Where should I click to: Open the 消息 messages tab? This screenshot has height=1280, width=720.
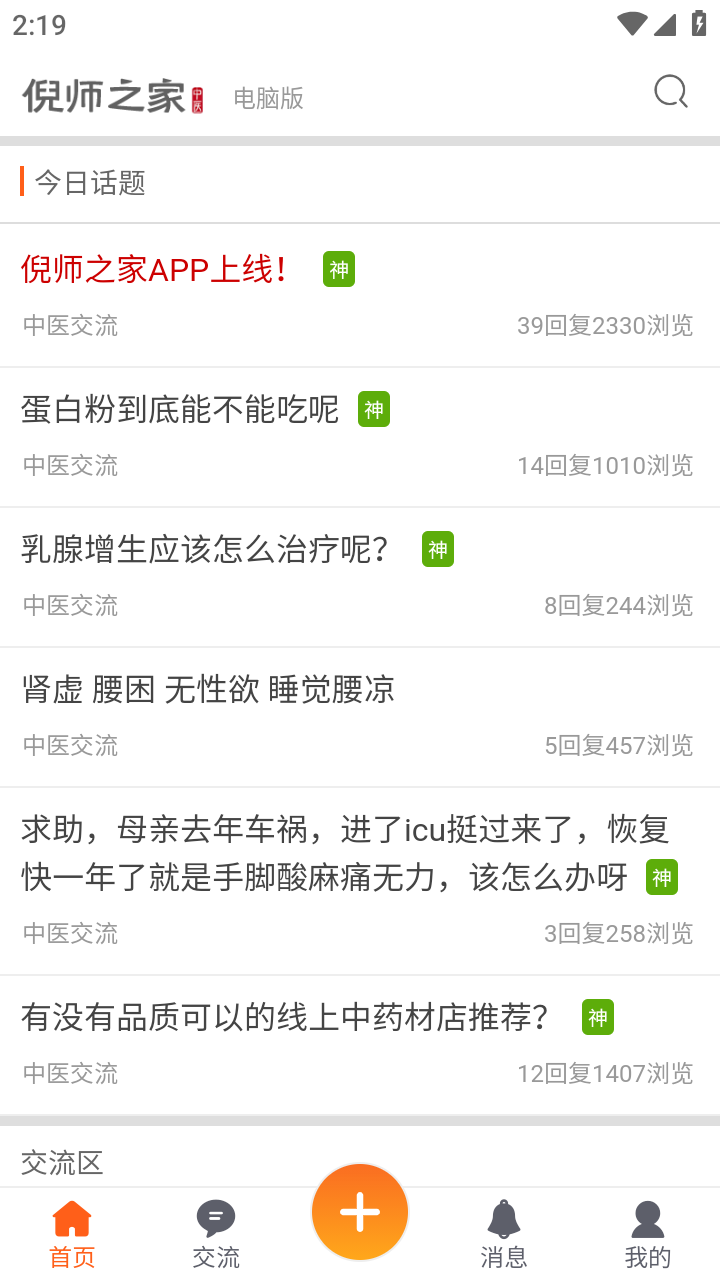504,1235
